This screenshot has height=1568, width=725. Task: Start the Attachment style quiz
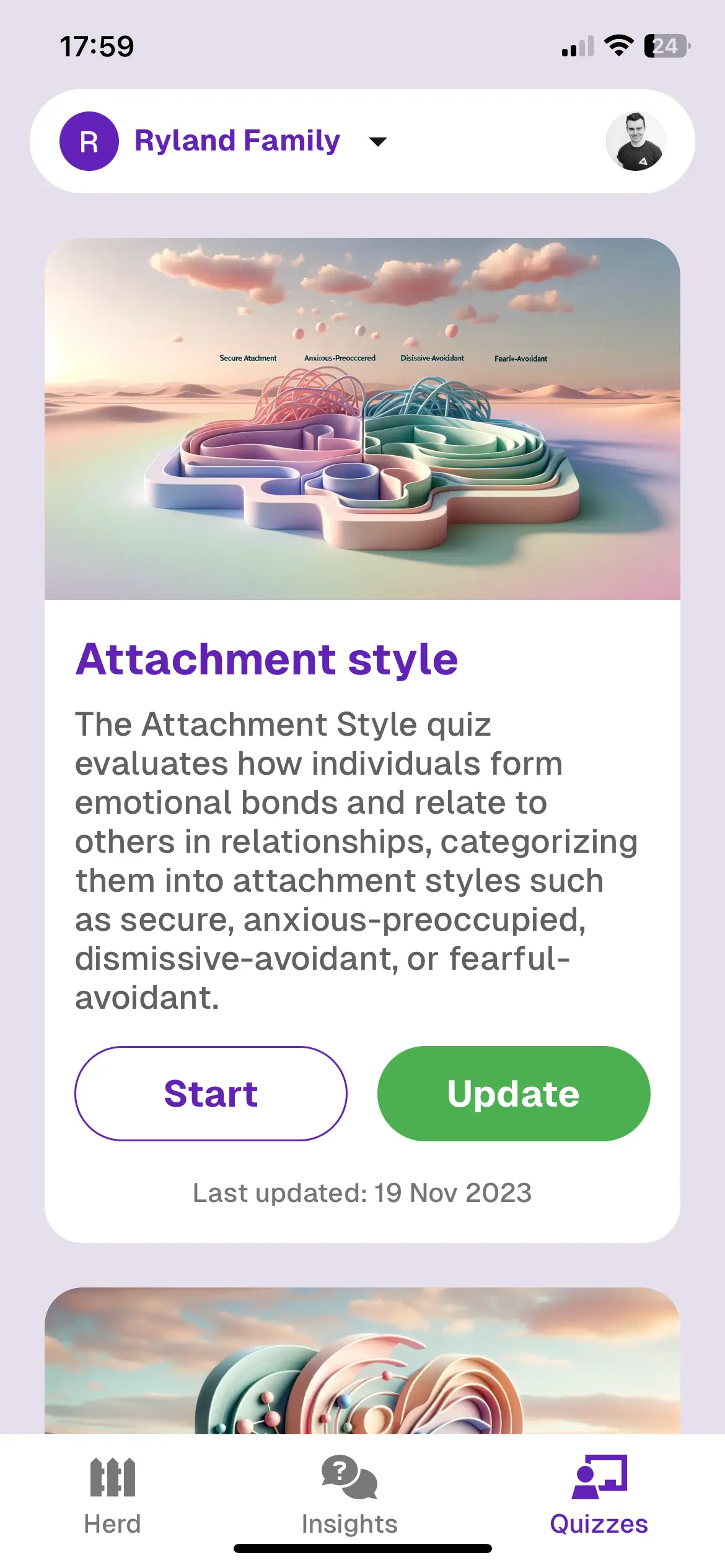[x=211, y=1094]
